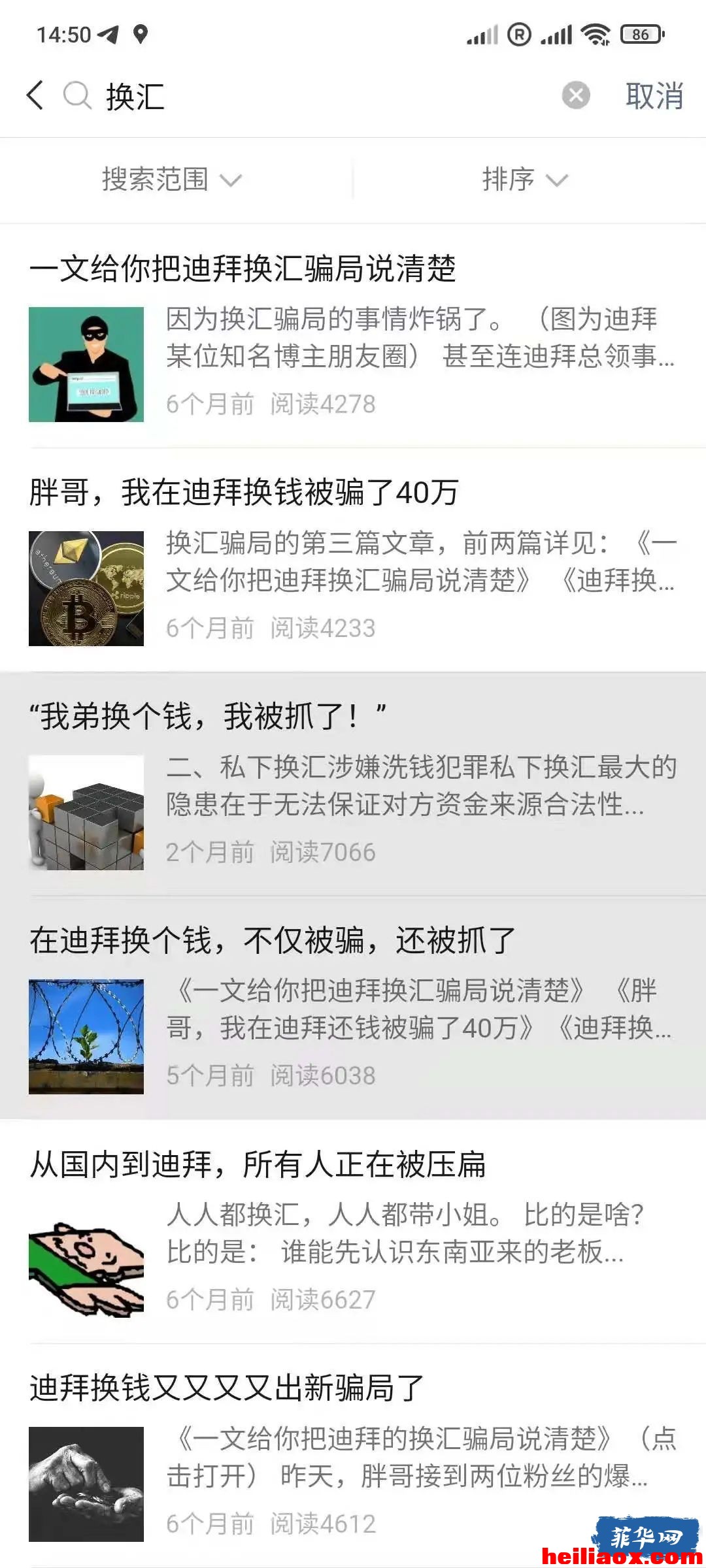Open article 从国内到迪拜，所有人正在被压扁
Screen dimensions: 706x1568
(x=353, y=1232)
